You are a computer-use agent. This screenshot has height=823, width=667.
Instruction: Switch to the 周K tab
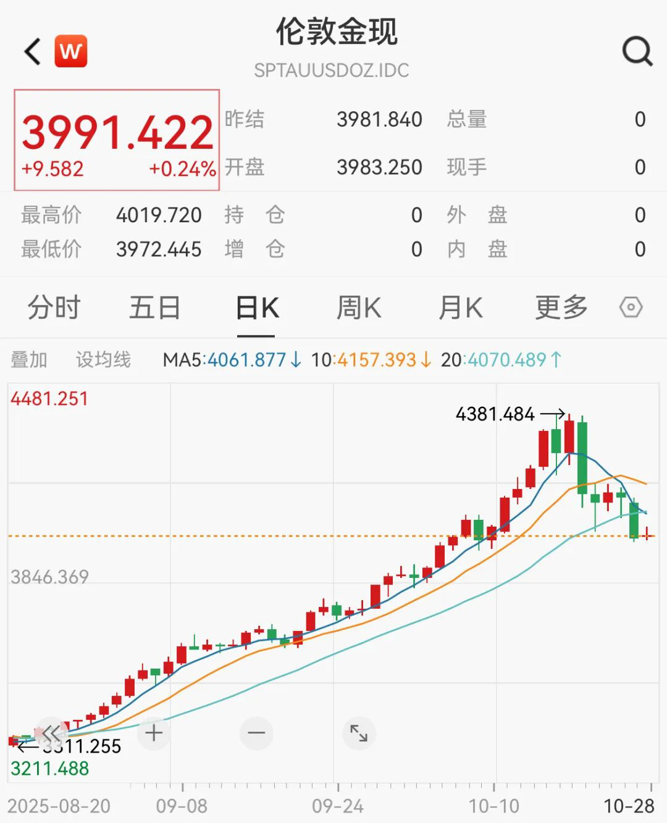(x=359, y=307)
